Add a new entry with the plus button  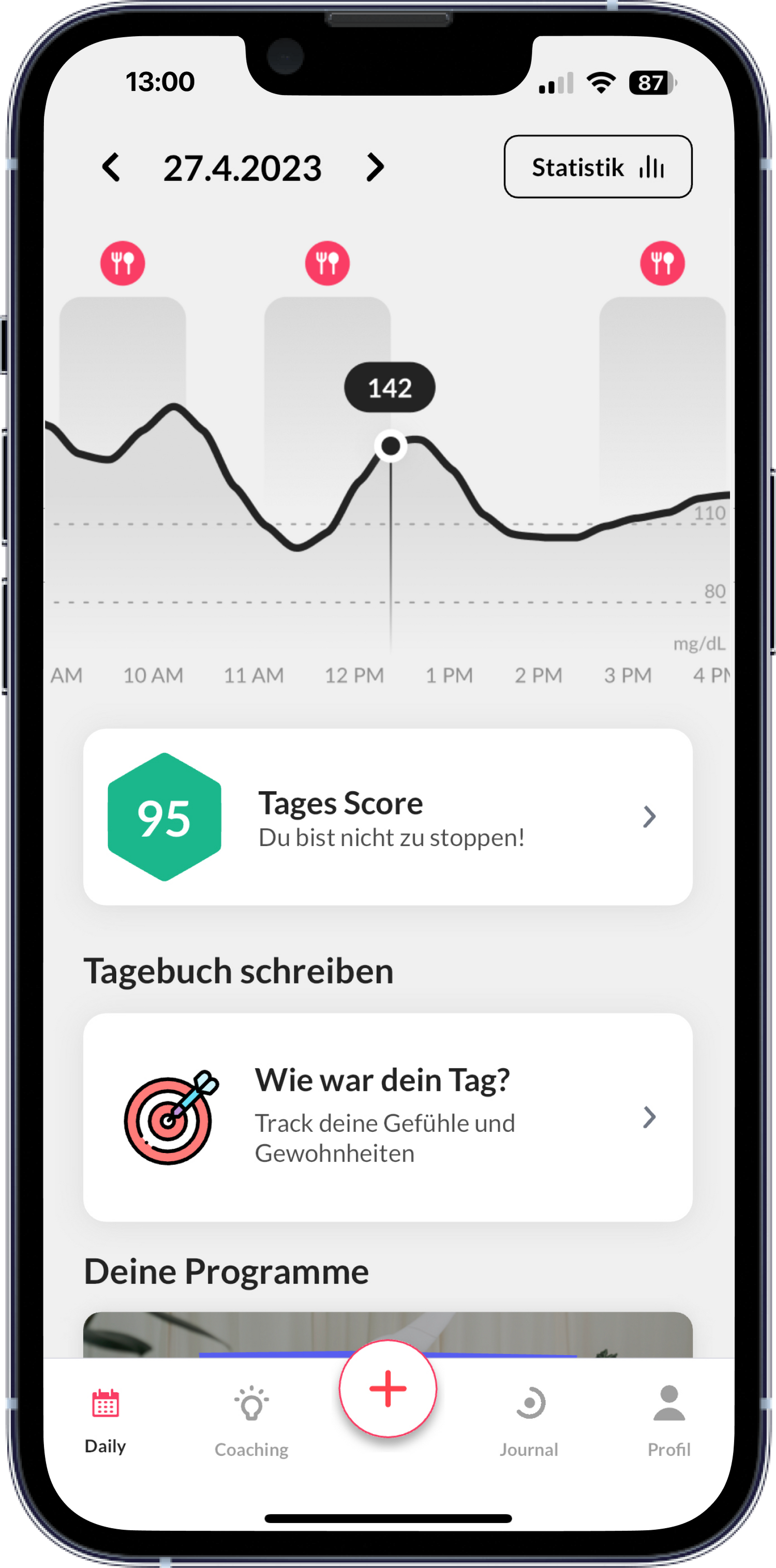(387, 1389)
